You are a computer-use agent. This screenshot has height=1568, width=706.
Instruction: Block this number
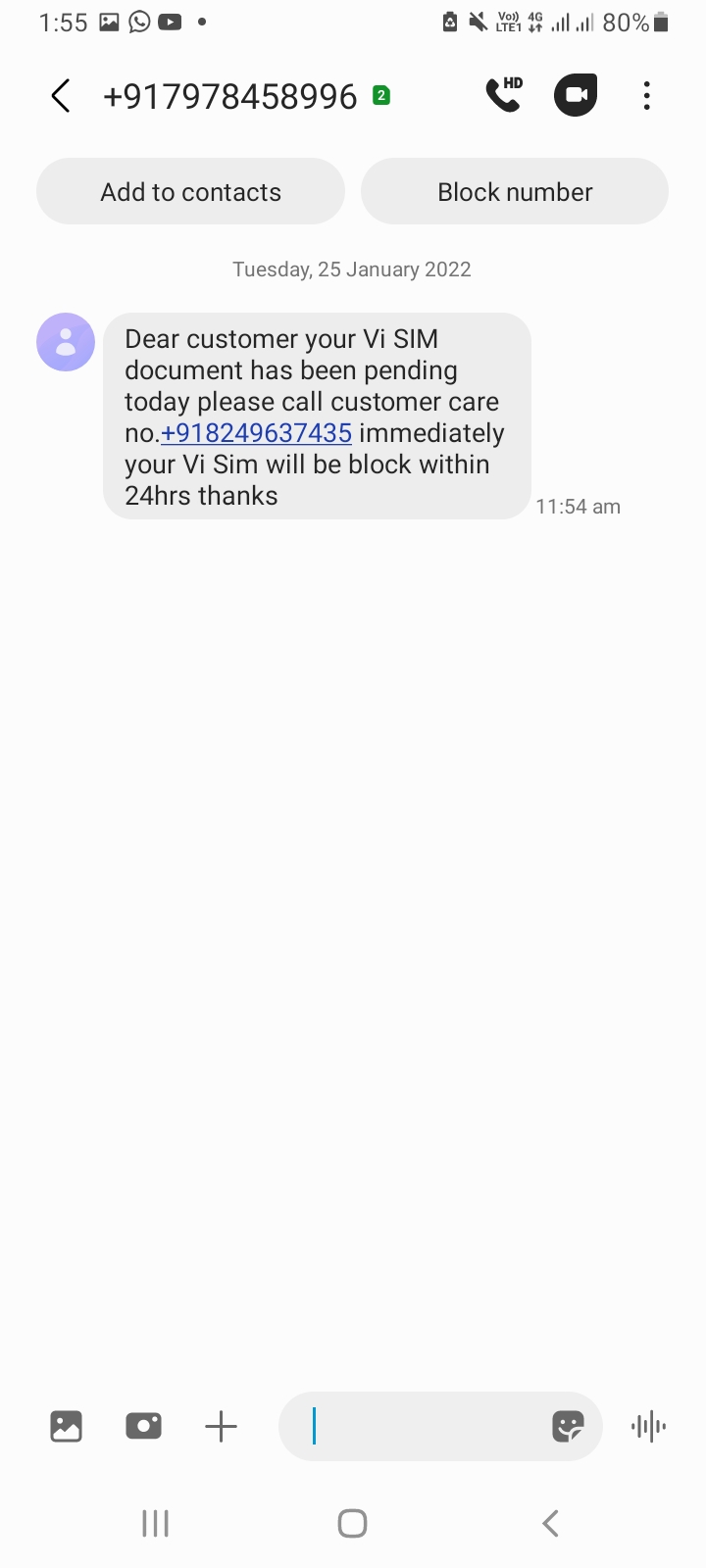pyautogui.click(x=515, y=192)
